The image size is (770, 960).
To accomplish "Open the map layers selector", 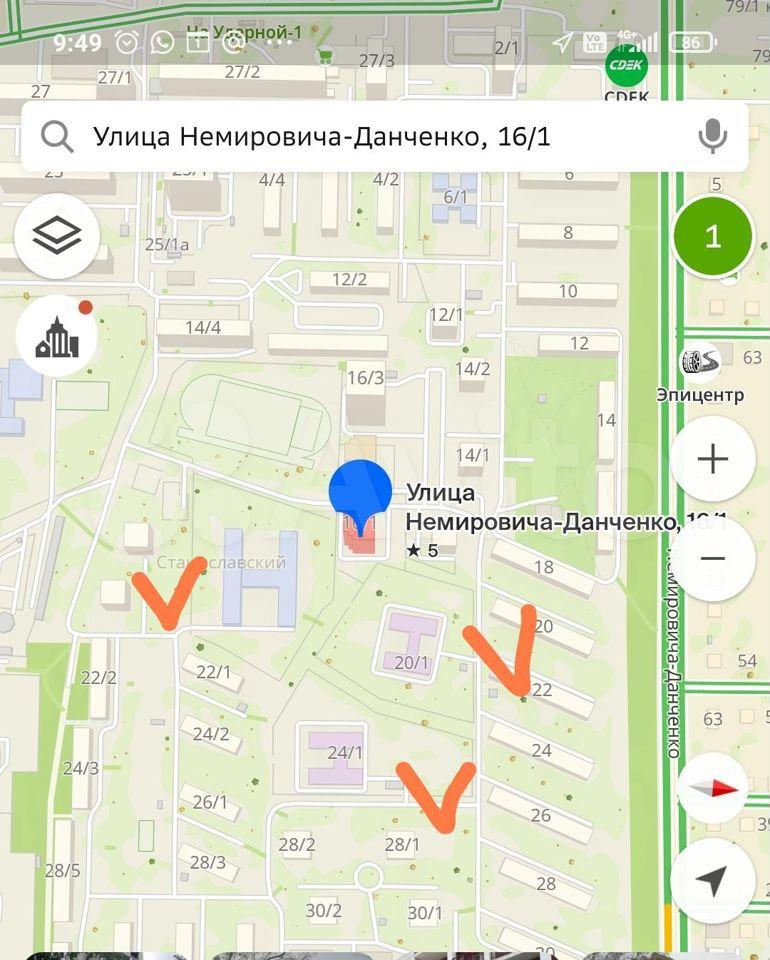I will 57,236.
